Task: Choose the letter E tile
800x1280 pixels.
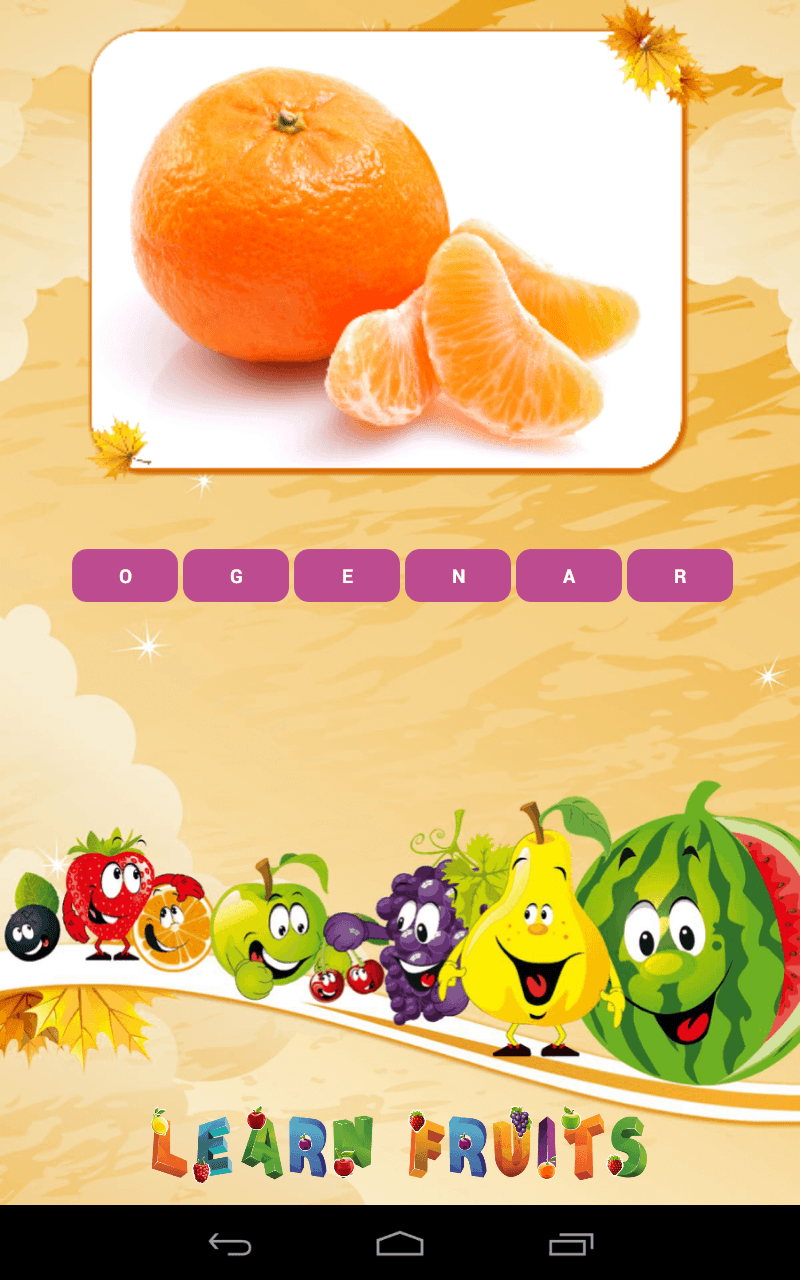Action: click(x=347, y=576)
